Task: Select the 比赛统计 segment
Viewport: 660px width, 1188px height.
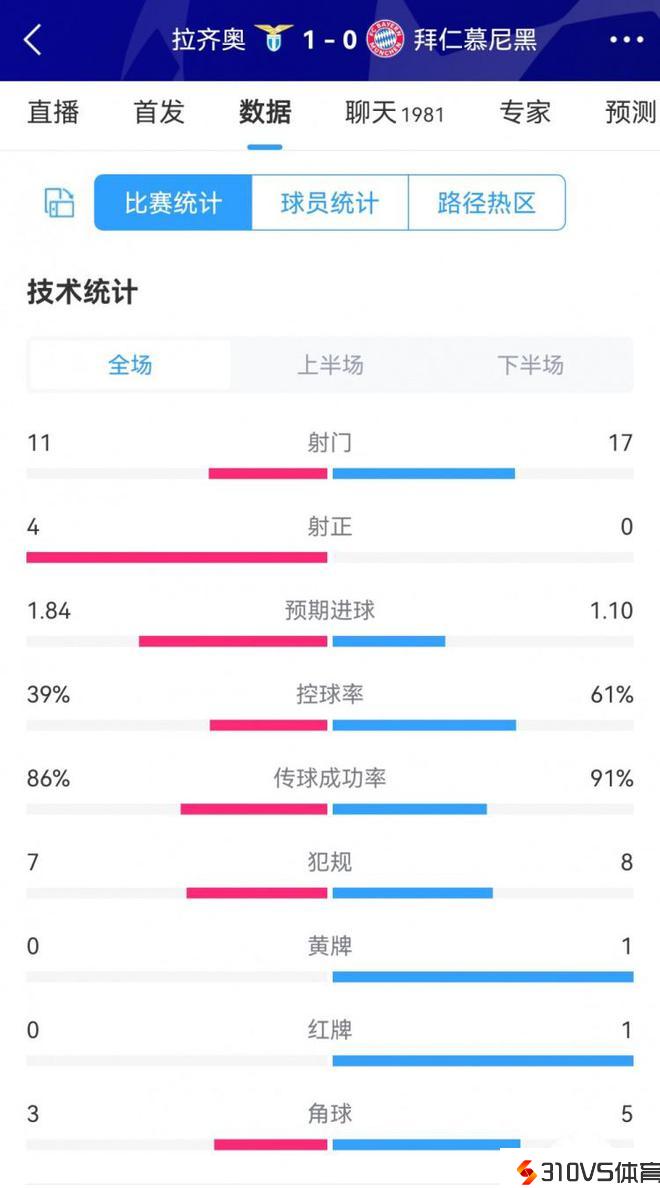Action: 173,203
